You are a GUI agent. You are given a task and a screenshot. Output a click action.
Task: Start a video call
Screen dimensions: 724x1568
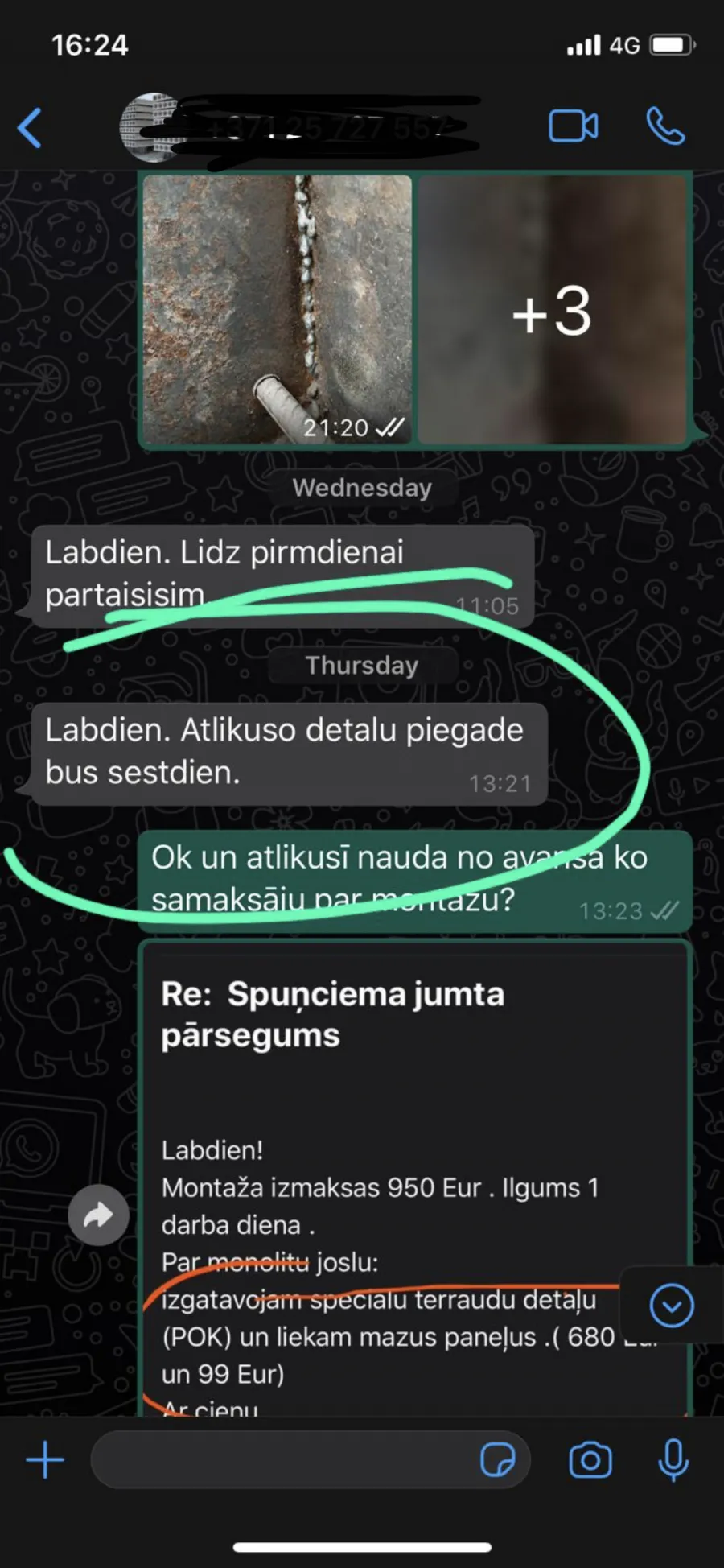point(573,126)
